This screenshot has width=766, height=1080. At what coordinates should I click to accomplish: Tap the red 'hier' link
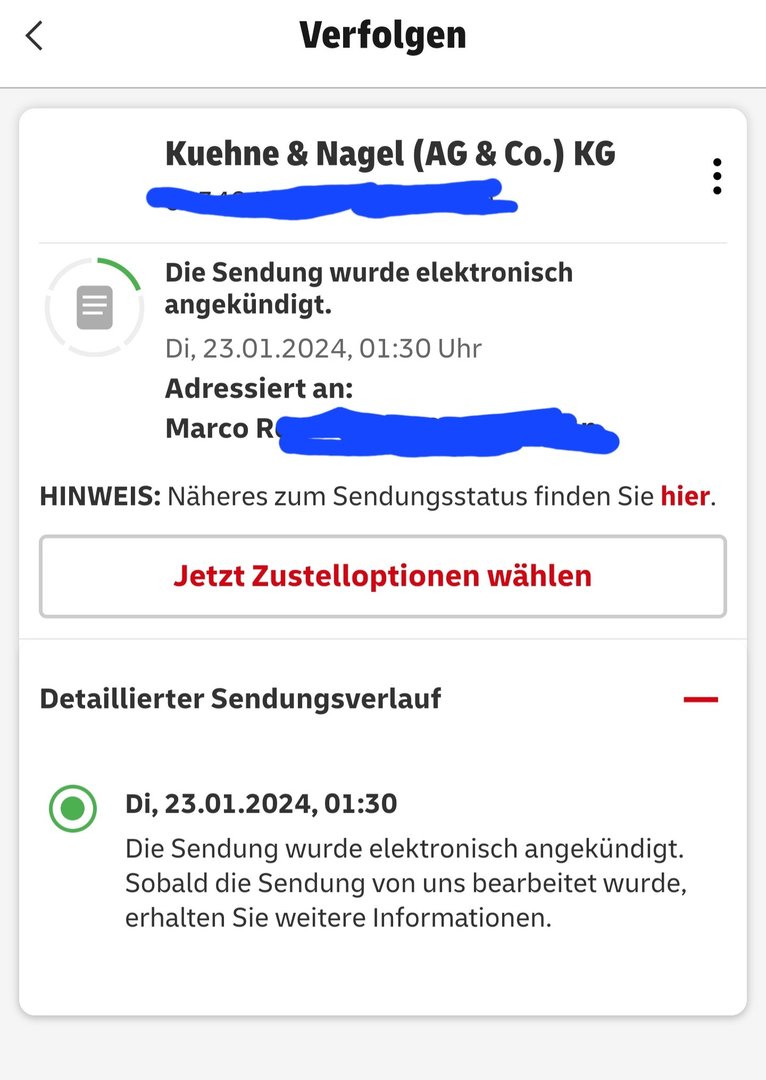[x=684, y=495]
